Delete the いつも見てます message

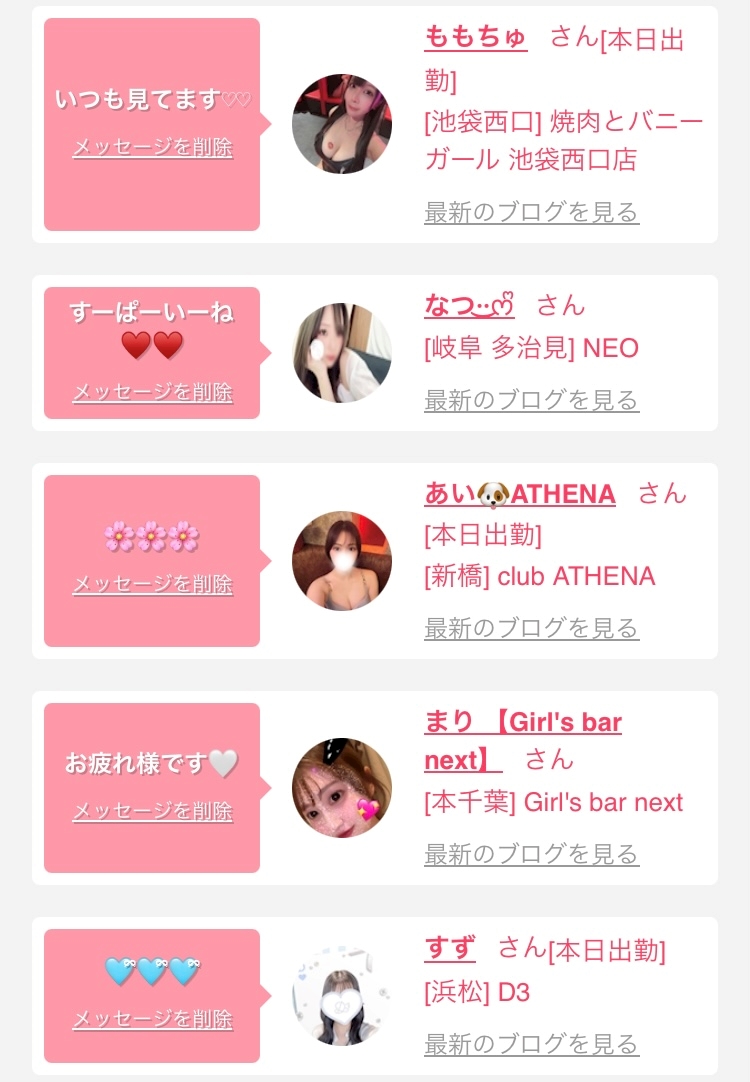point(152,148)
